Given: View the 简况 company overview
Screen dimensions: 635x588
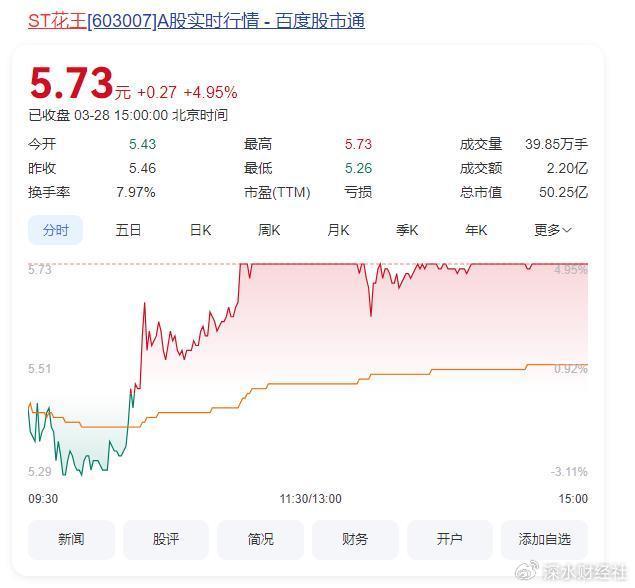Looking at the screenshot, I should [260, 539].
